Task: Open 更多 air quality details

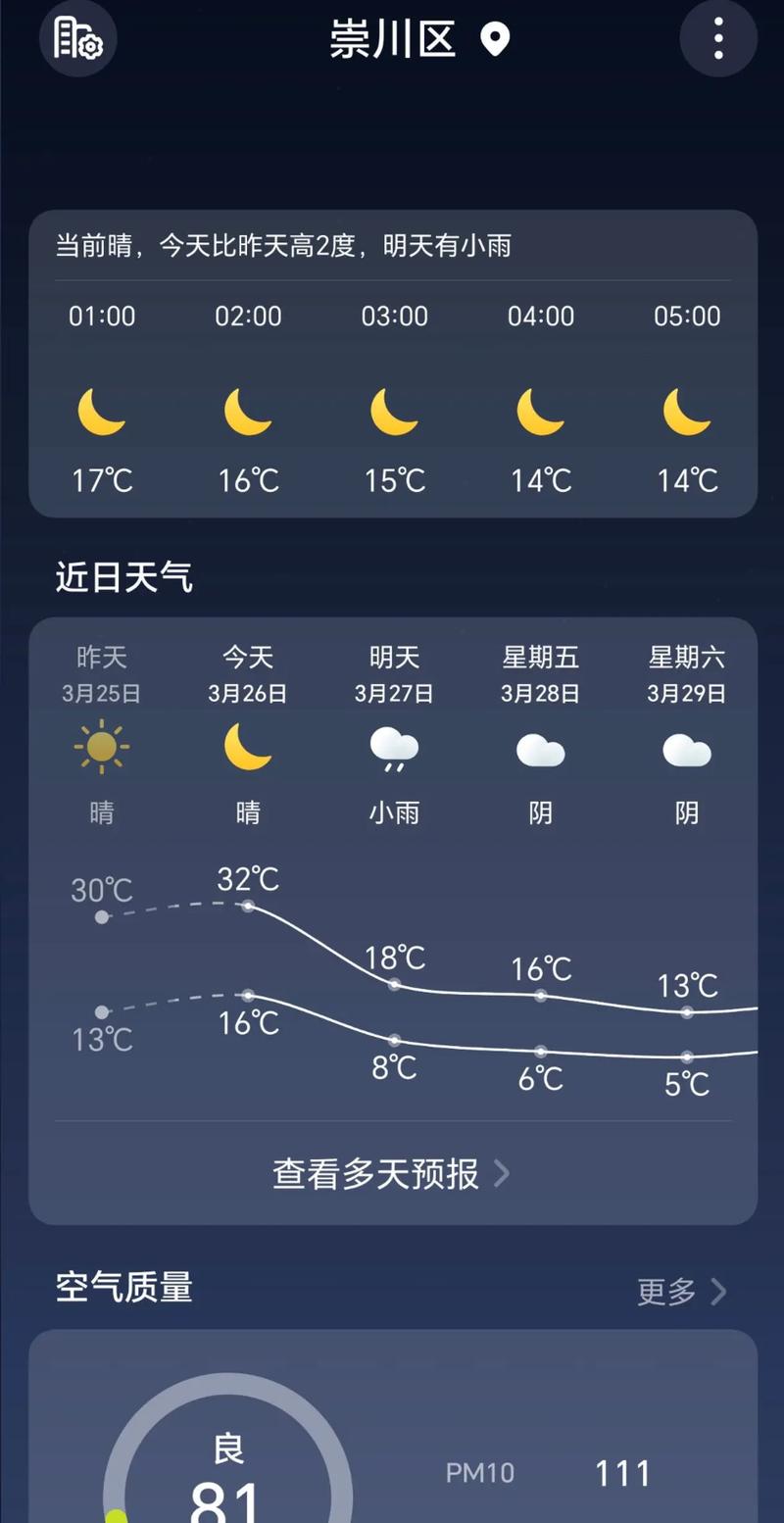Action: click(666, 1292)
